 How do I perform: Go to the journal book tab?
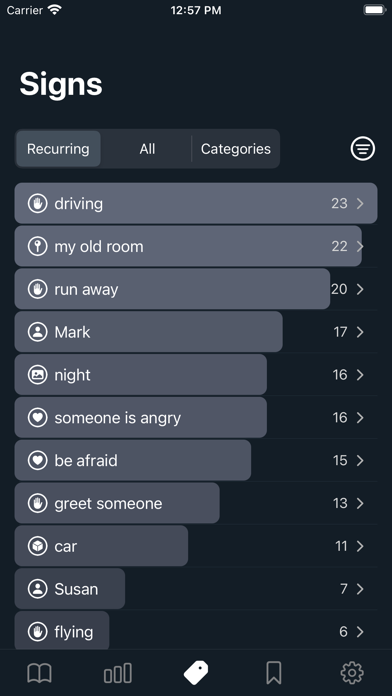tap(40, 673)
